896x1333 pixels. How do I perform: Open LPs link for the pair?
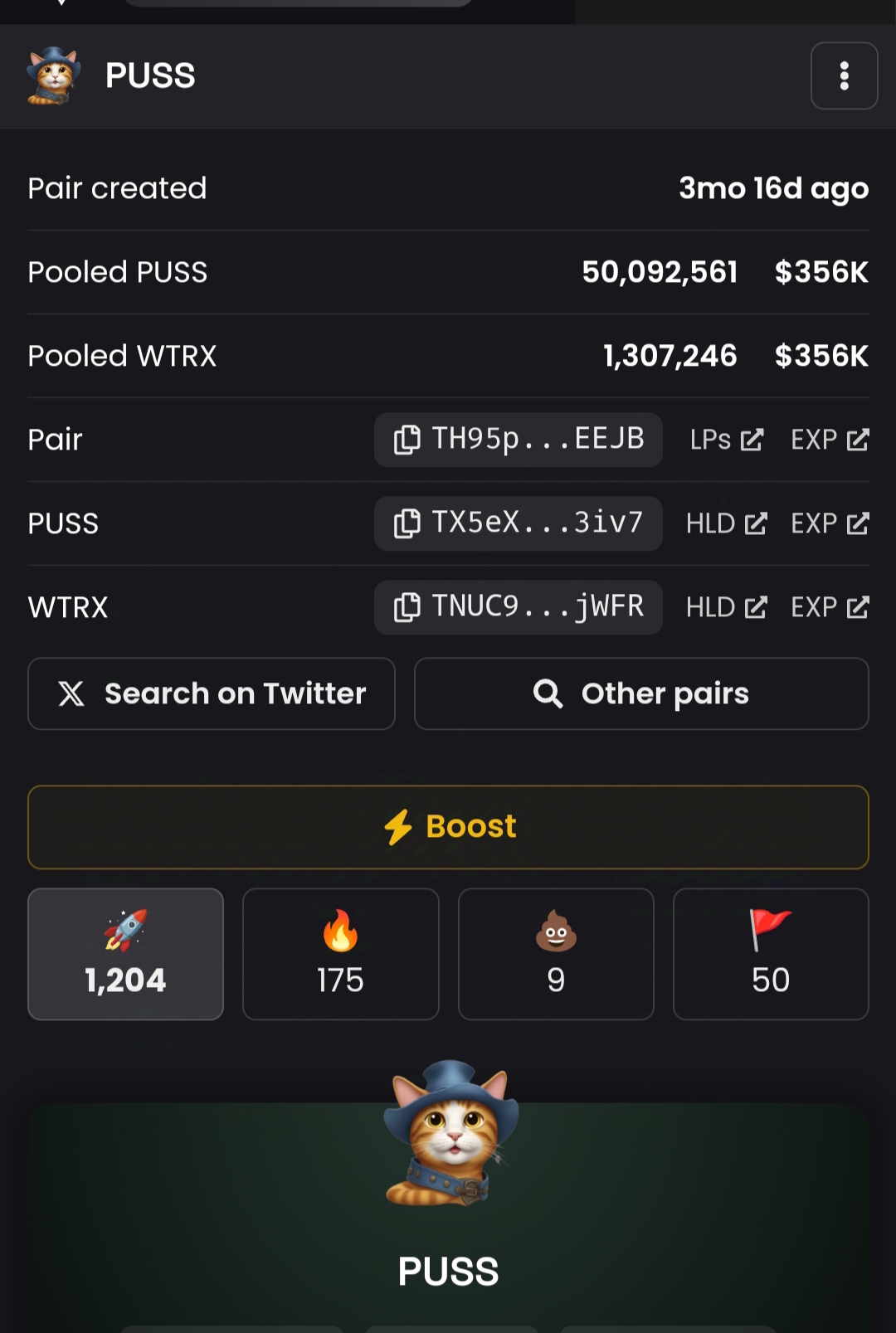726,440
